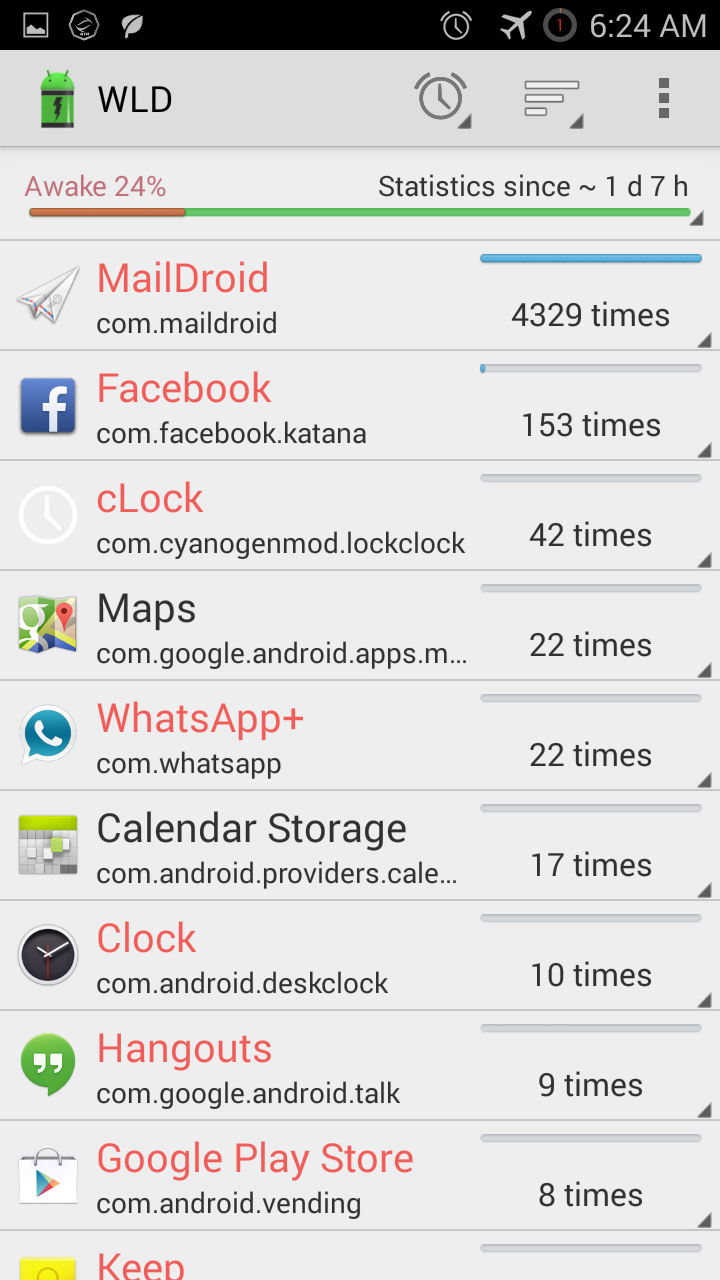Show Calendar Storage details

click(360, 846)
